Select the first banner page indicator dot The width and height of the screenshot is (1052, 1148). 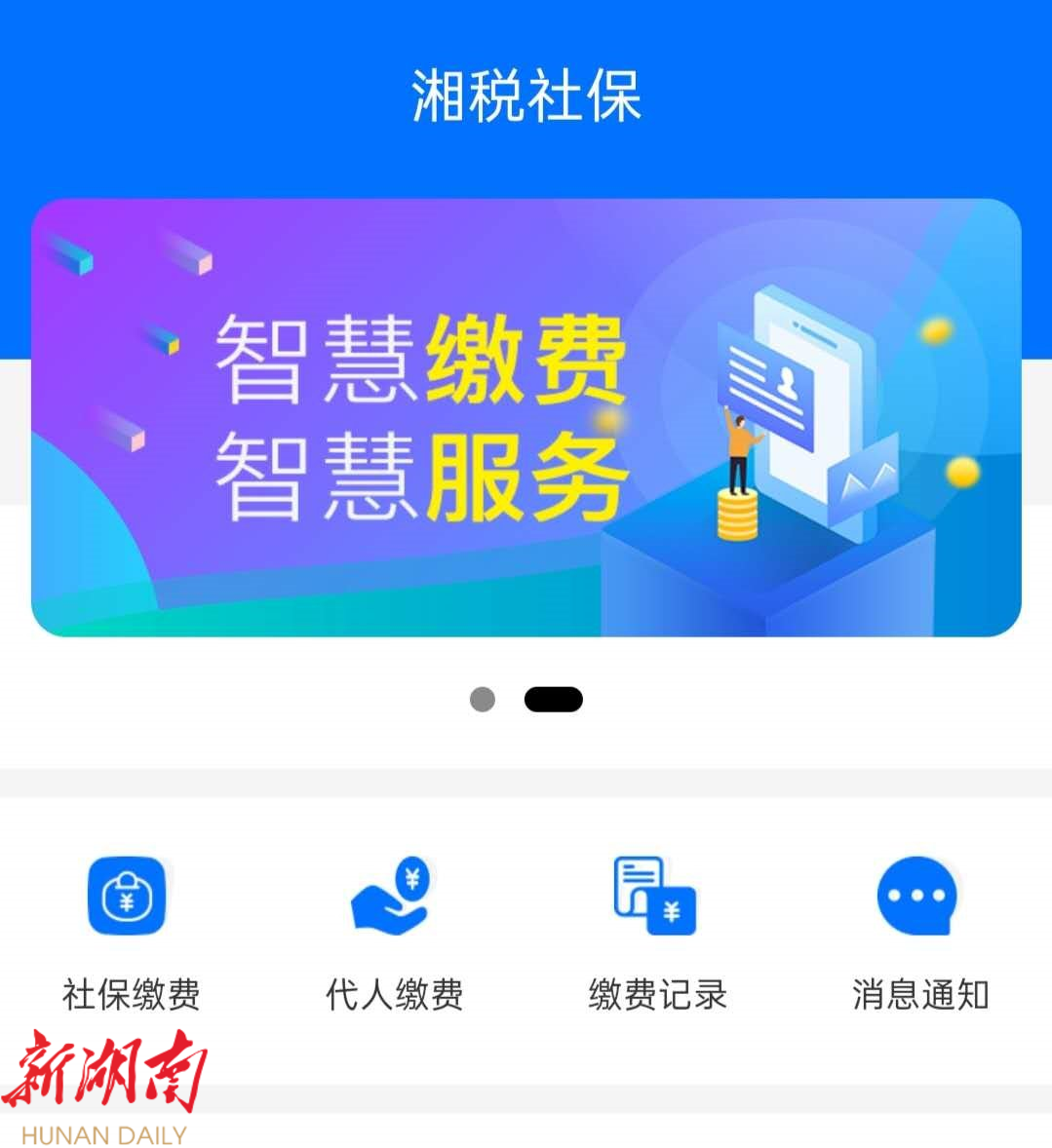click(x=483, y=700)
